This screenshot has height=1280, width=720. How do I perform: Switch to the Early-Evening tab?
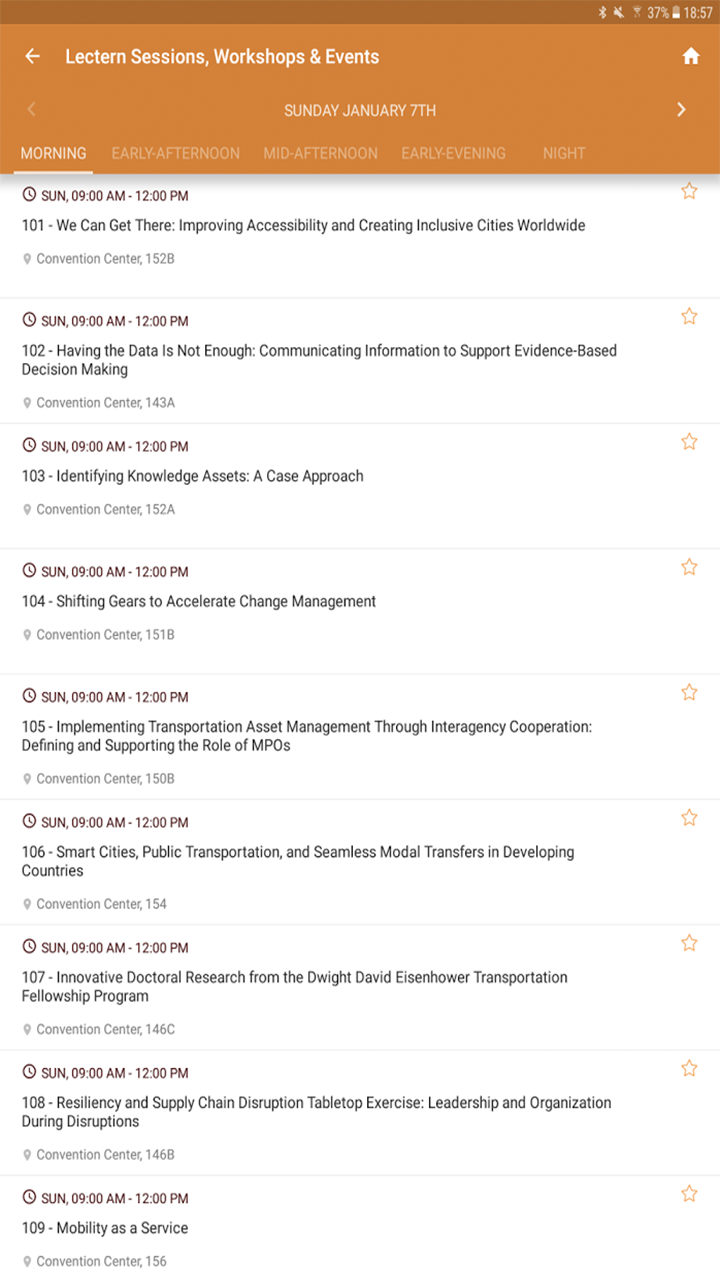point(453,153)
